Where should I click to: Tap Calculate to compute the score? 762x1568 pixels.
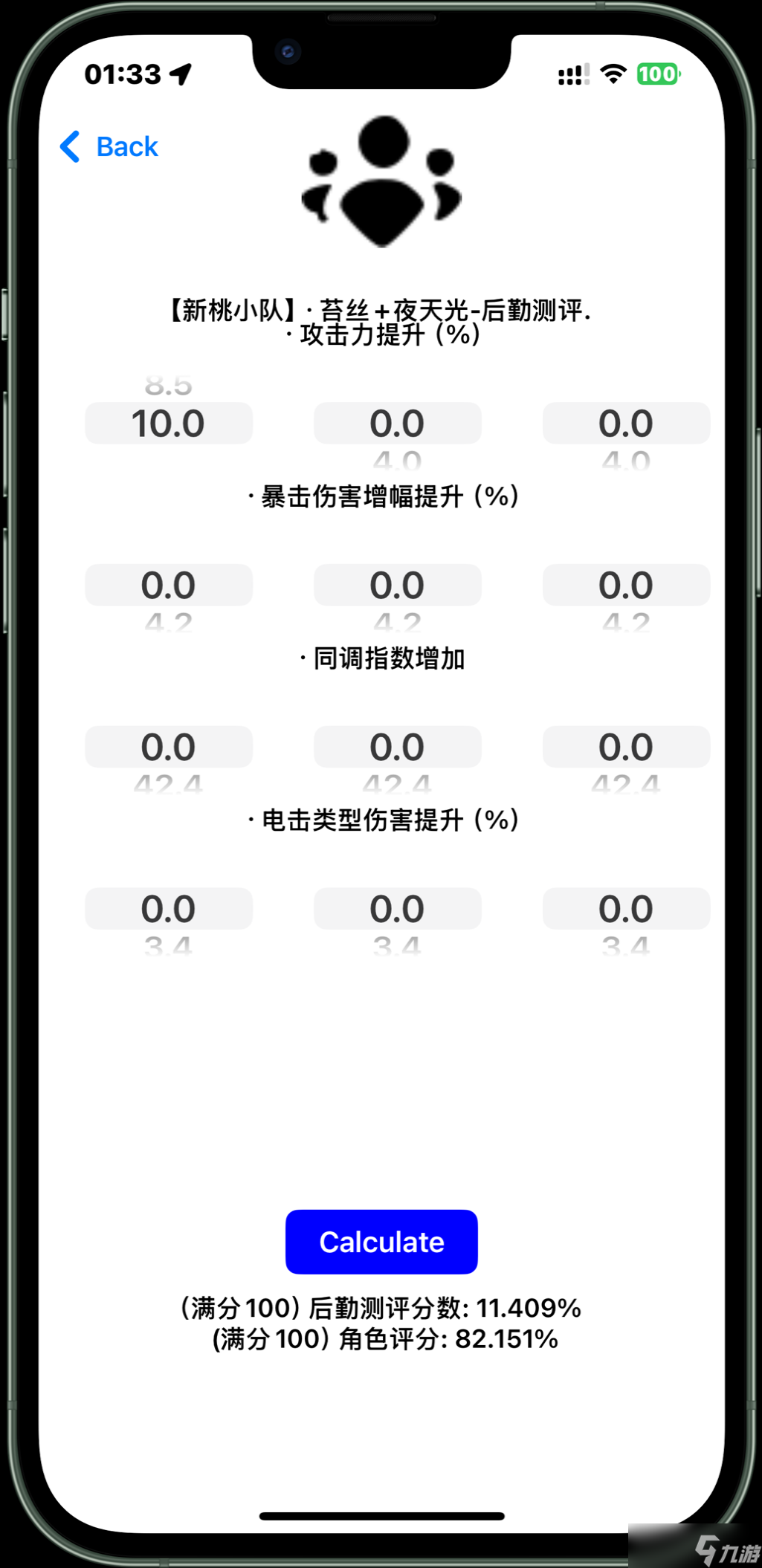[381, 1242]
